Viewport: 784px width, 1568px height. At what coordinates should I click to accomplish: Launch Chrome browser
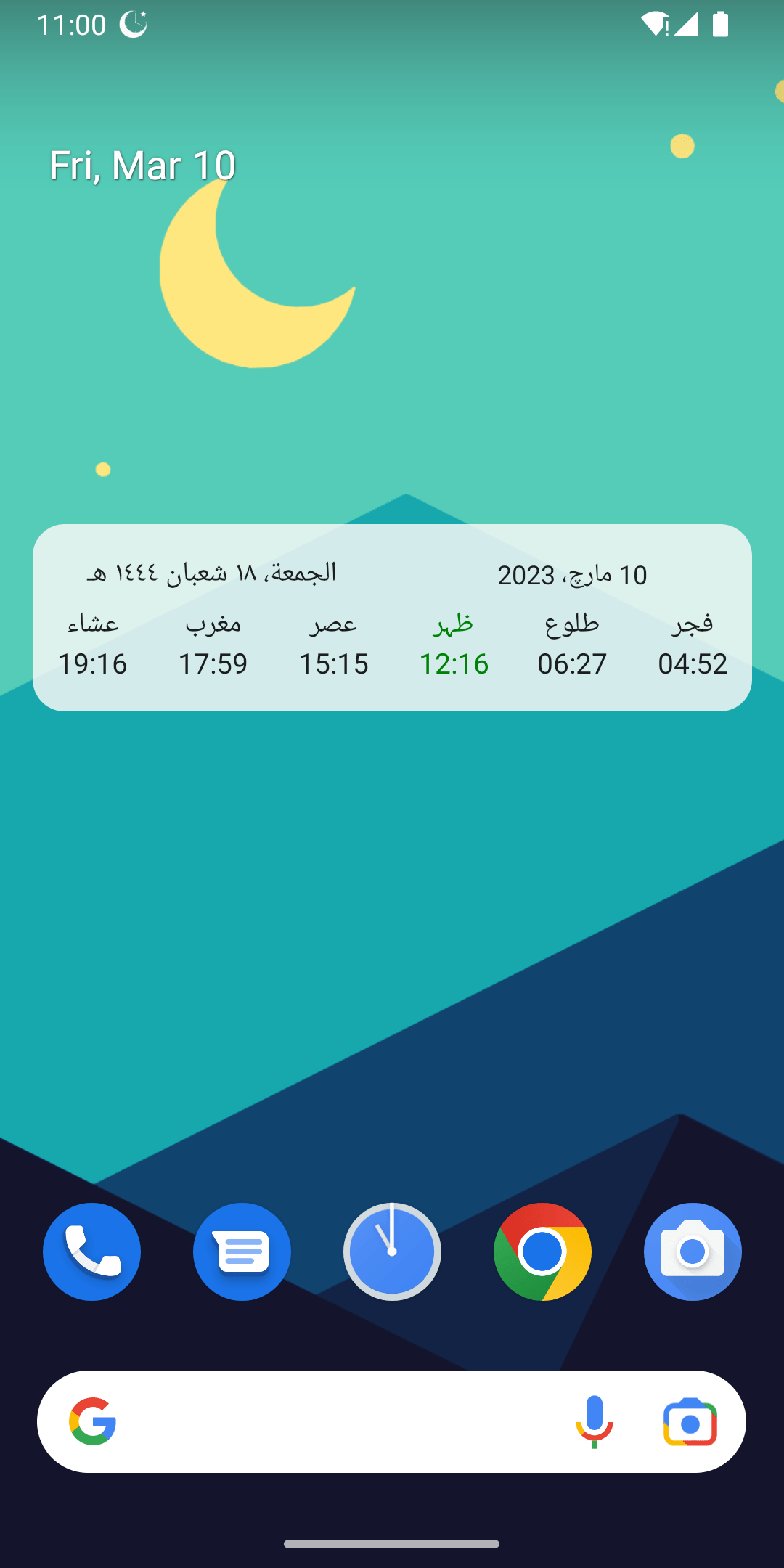tap(542, 1251)
